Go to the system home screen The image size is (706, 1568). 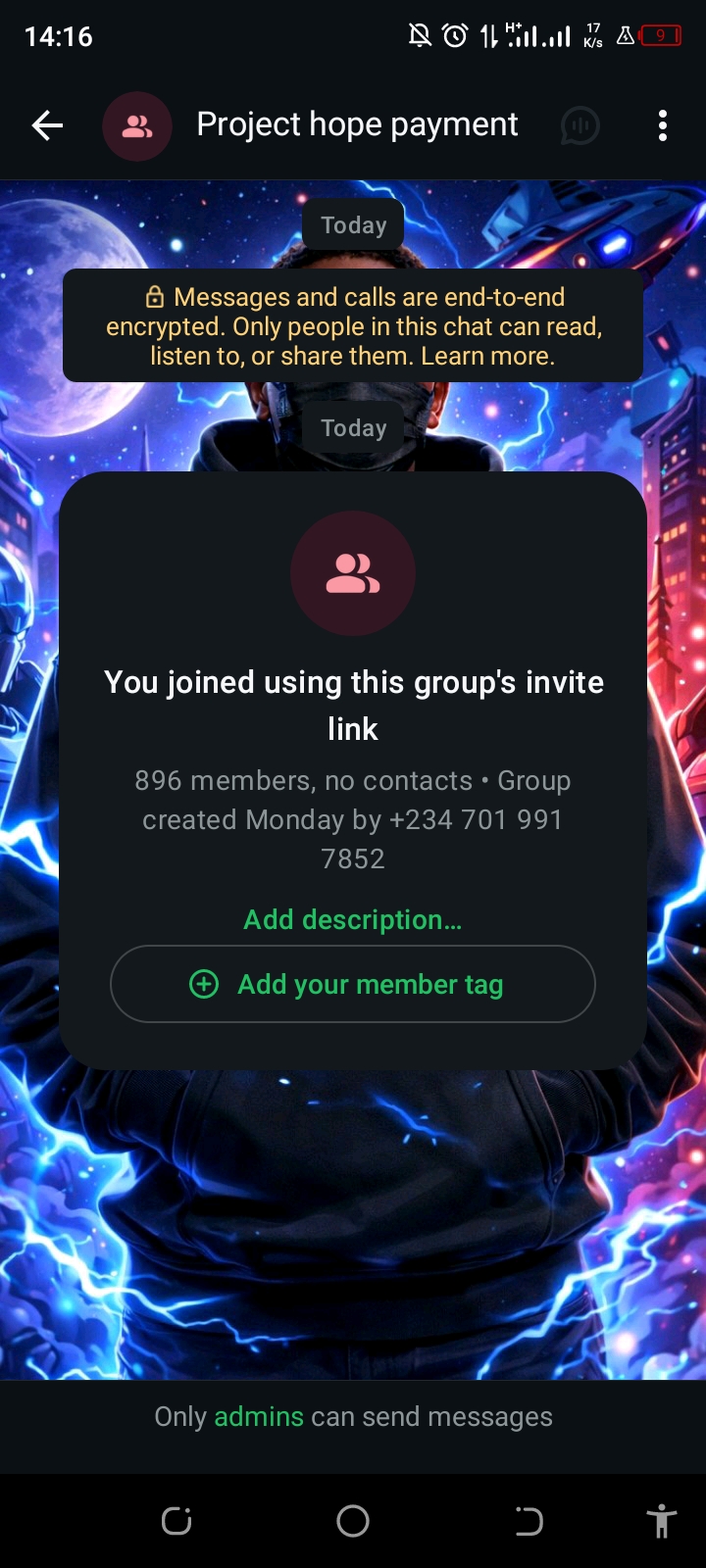pos(353,1521)
